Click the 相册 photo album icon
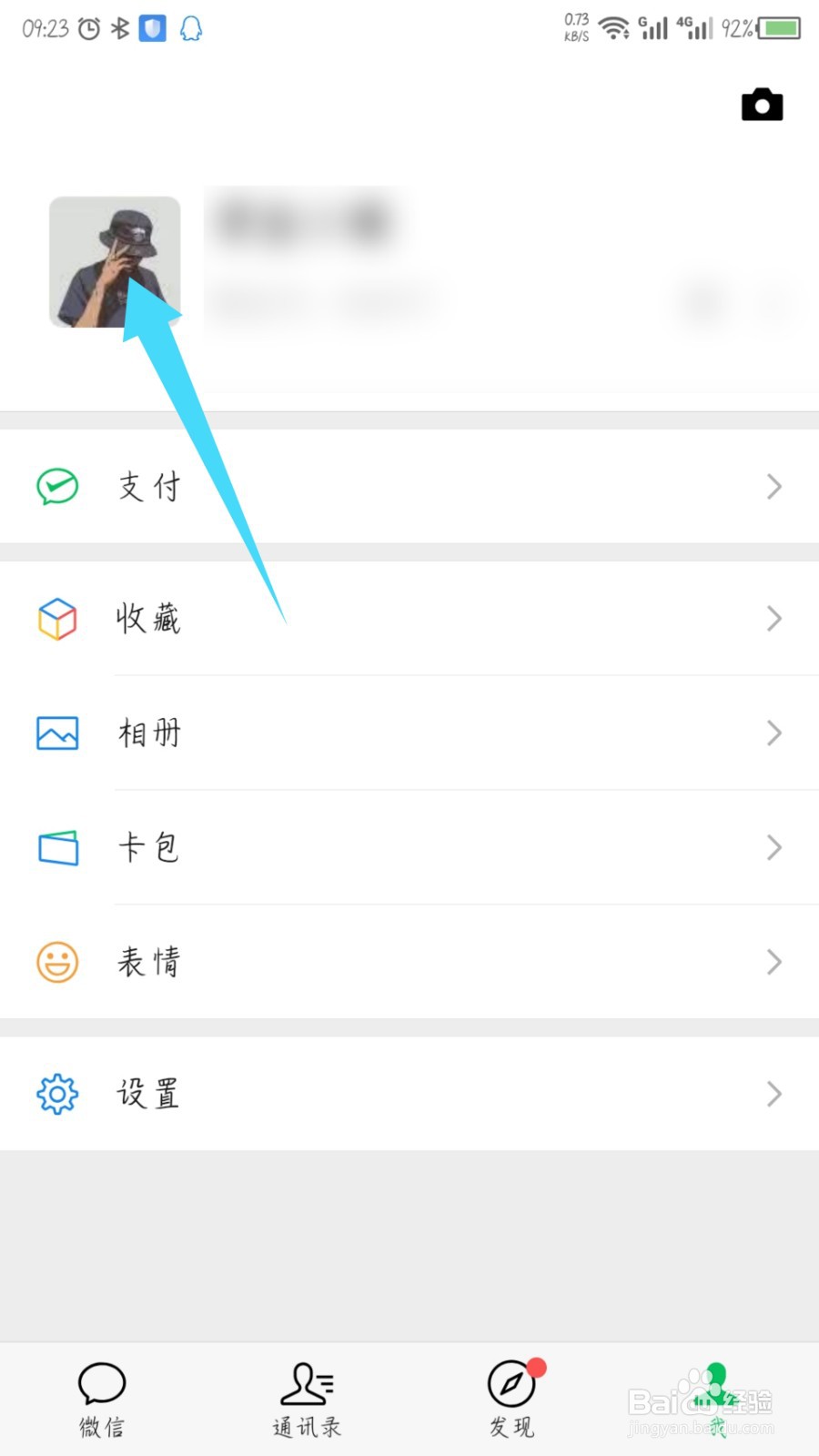 point(57,733)
